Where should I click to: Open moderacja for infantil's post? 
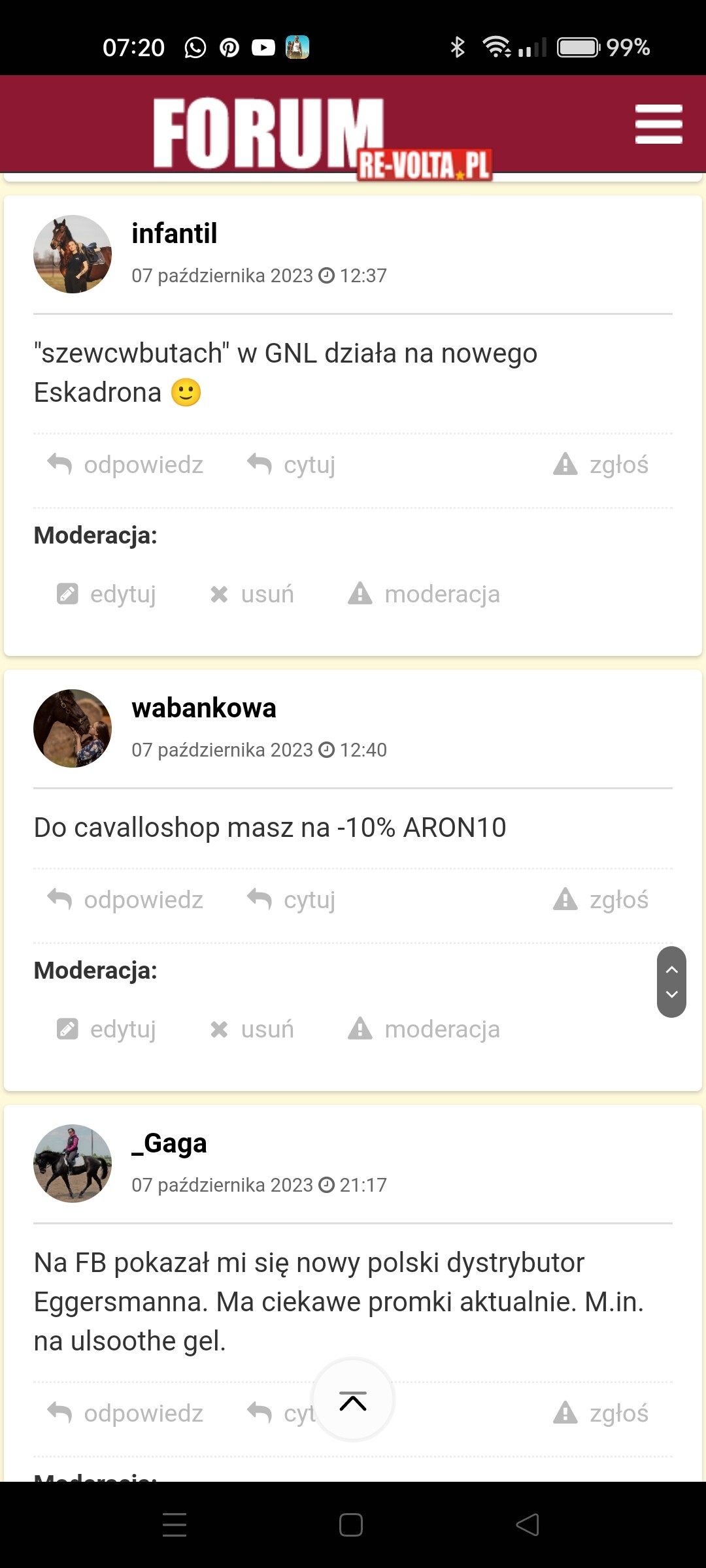coord(424,594)
